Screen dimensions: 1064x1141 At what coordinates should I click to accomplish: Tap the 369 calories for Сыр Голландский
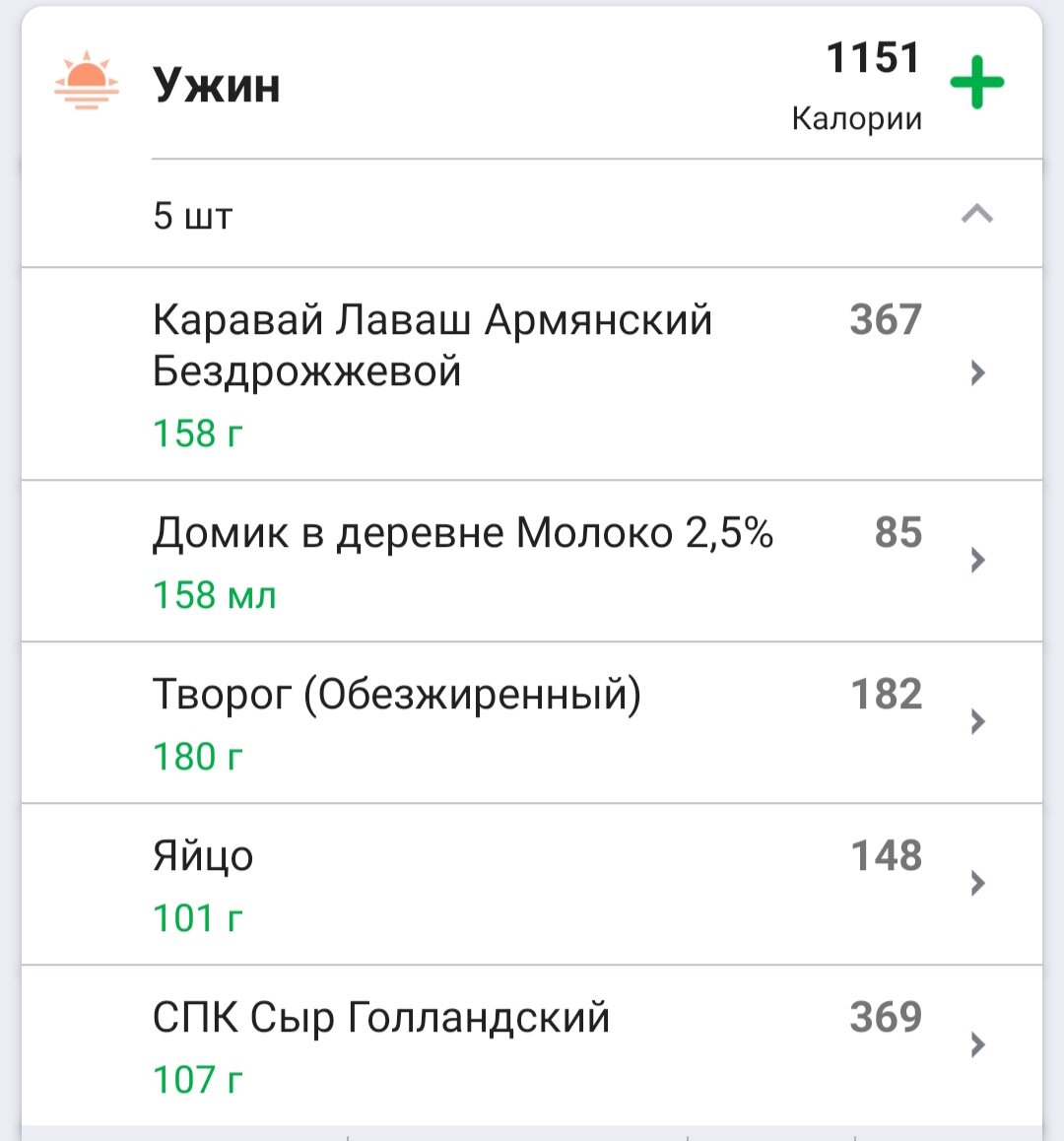885,1017
